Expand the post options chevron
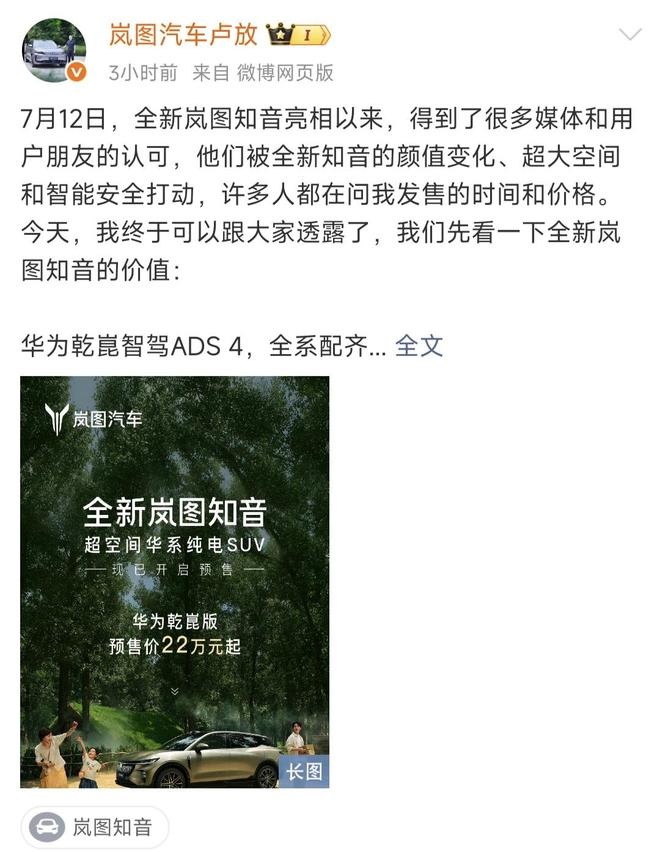The width and height of the screenshot is (660, 852). (x=630, y=35)
